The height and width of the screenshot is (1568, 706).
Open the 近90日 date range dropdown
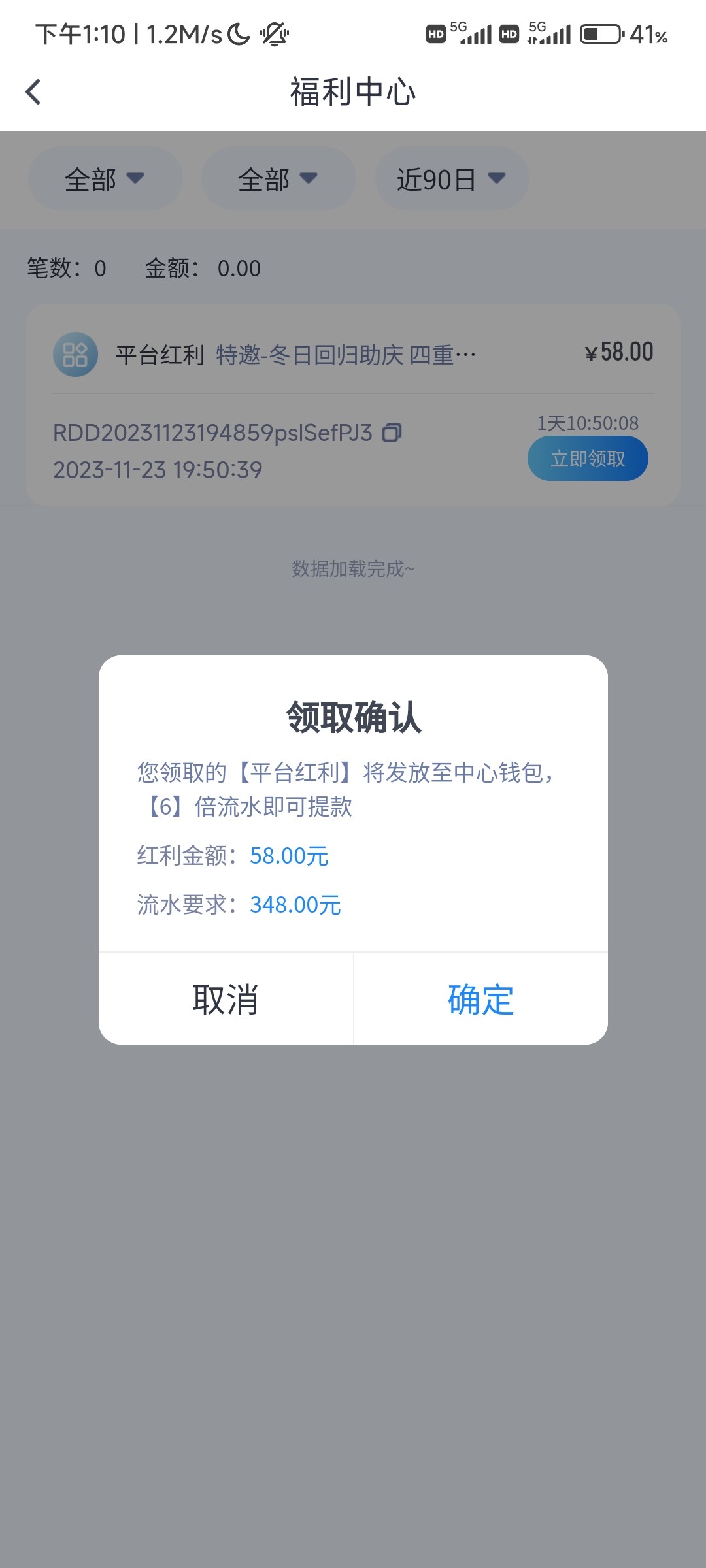coord(451,179)
